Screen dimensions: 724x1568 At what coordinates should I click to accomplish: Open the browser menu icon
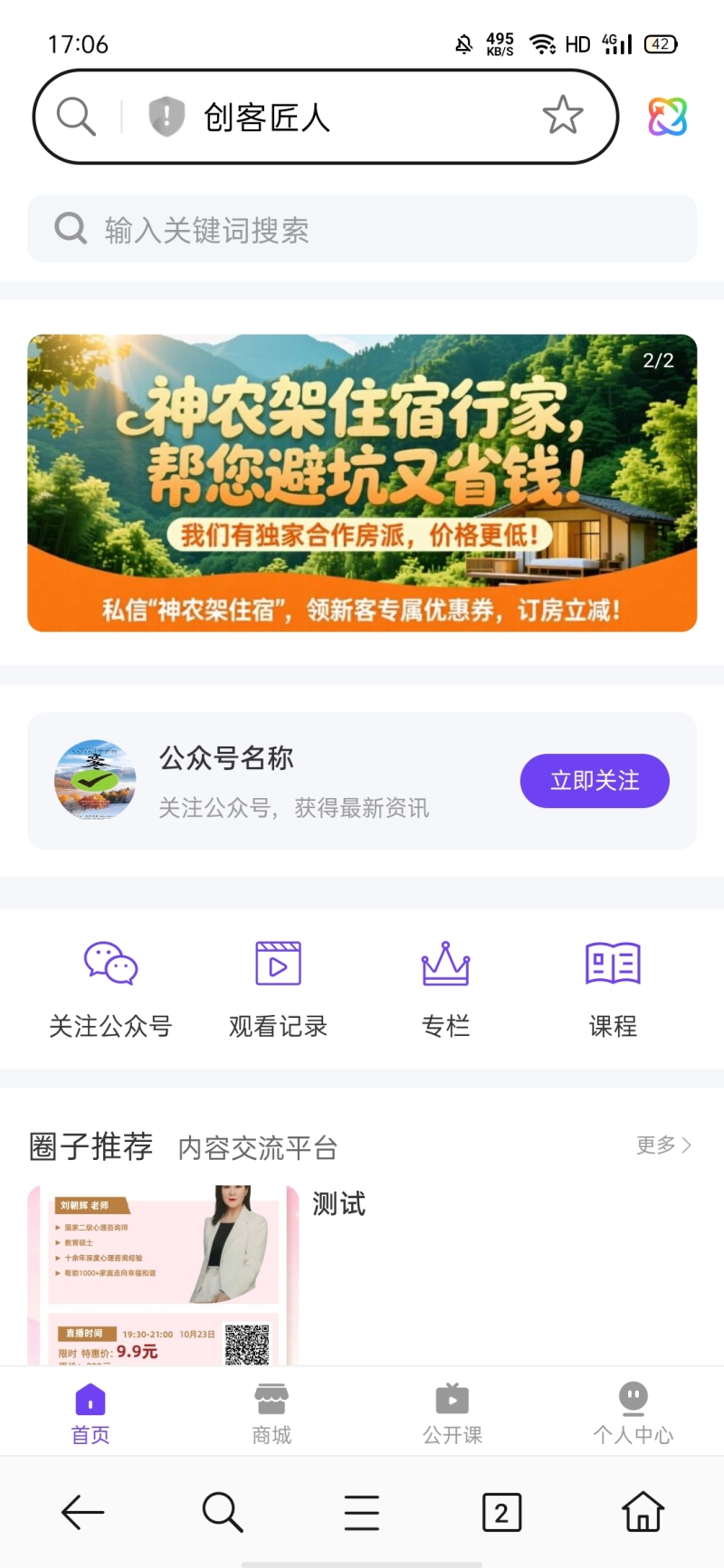tap(361, 1512)
